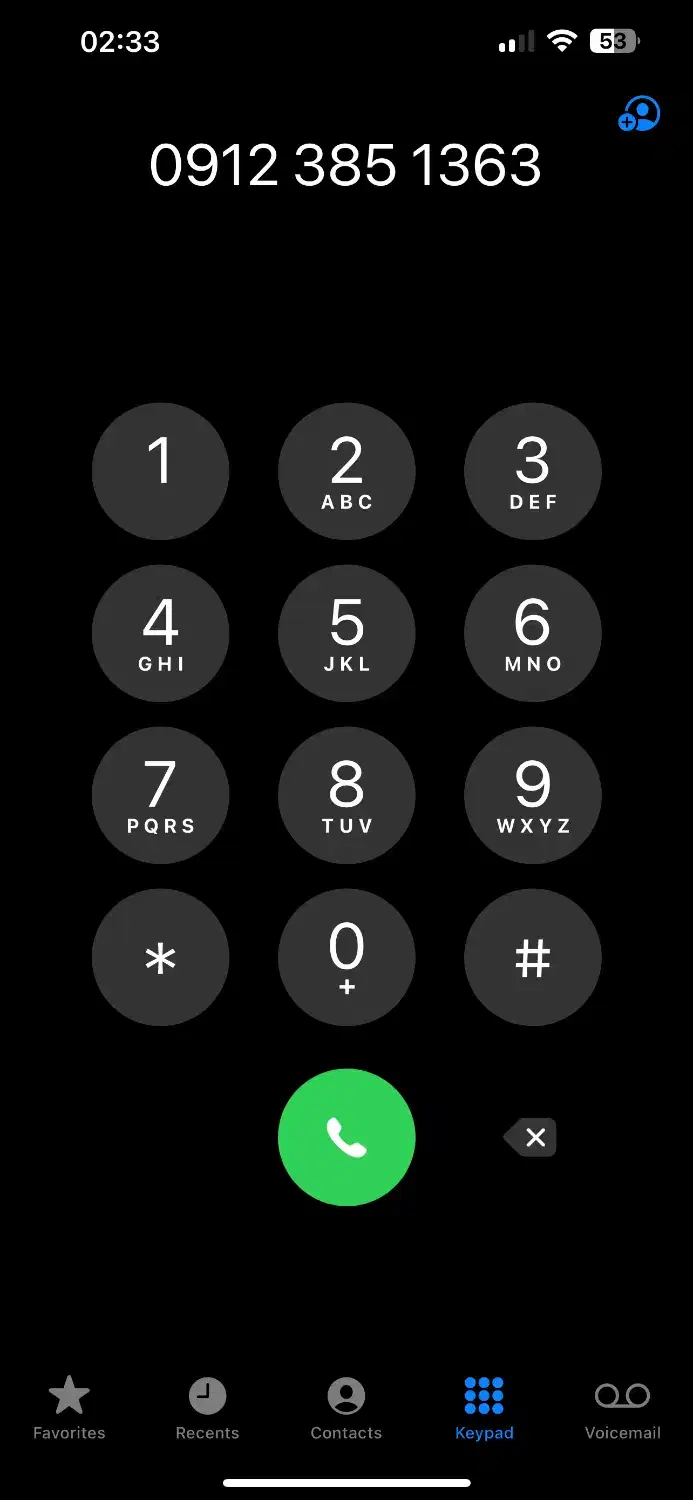Image resolution: width=693 pixels, height=1500 pixels.
Task: Dial digit 1 on the keypad
Action: [x=160, y=471]
